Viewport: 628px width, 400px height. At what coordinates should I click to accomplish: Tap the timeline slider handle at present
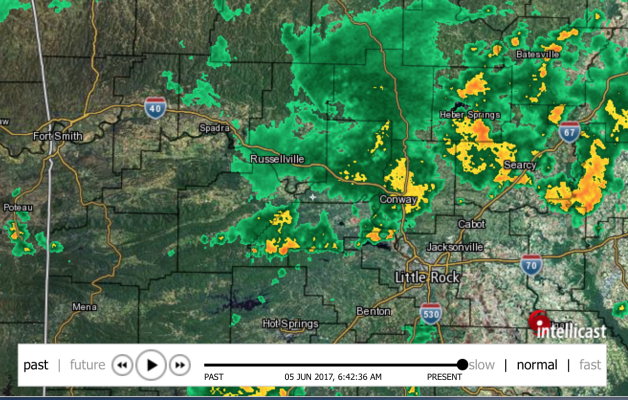462,365
